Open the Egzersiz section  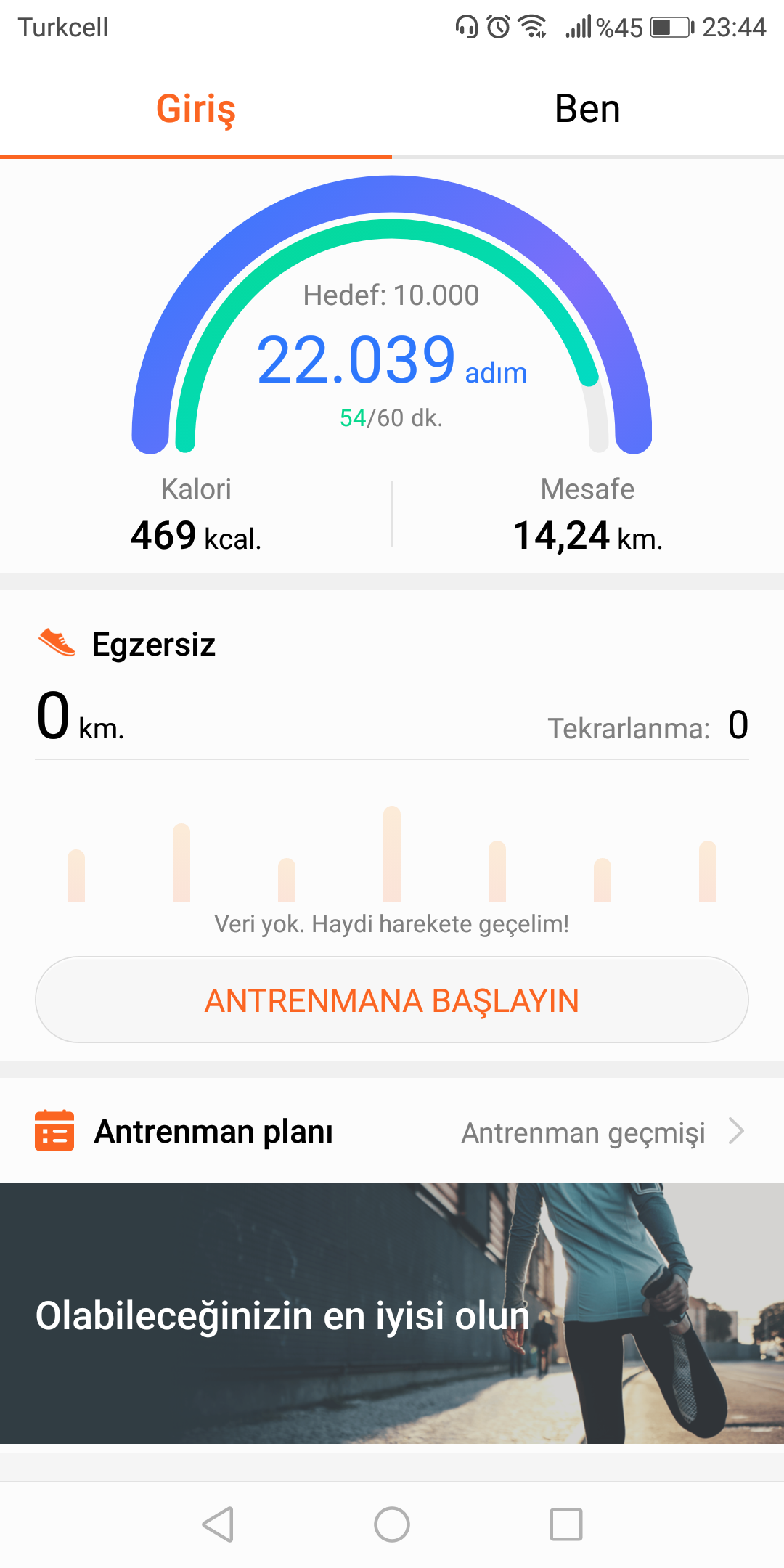click(x=154, y=645)
